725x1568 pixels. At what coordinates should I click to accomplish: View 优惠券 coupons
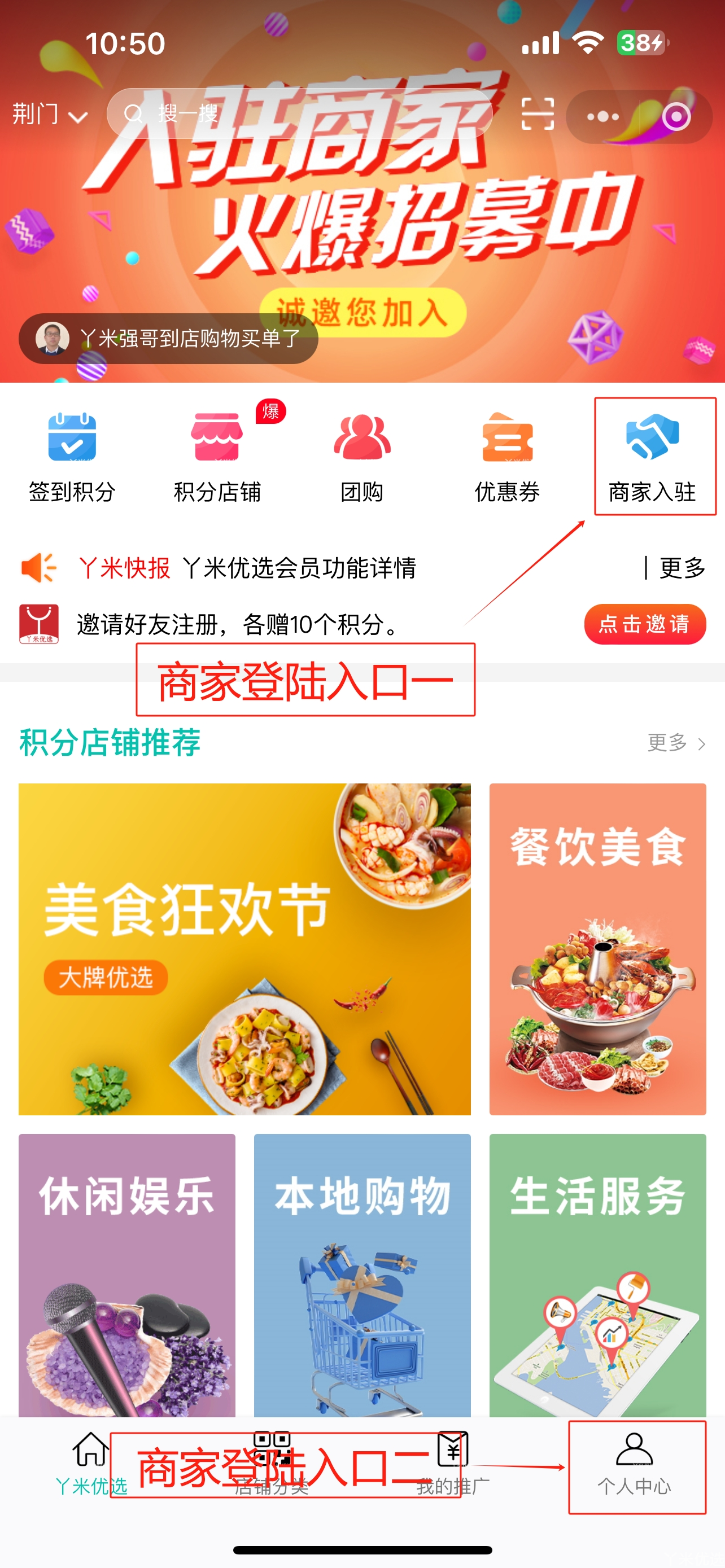coord(507,457)
